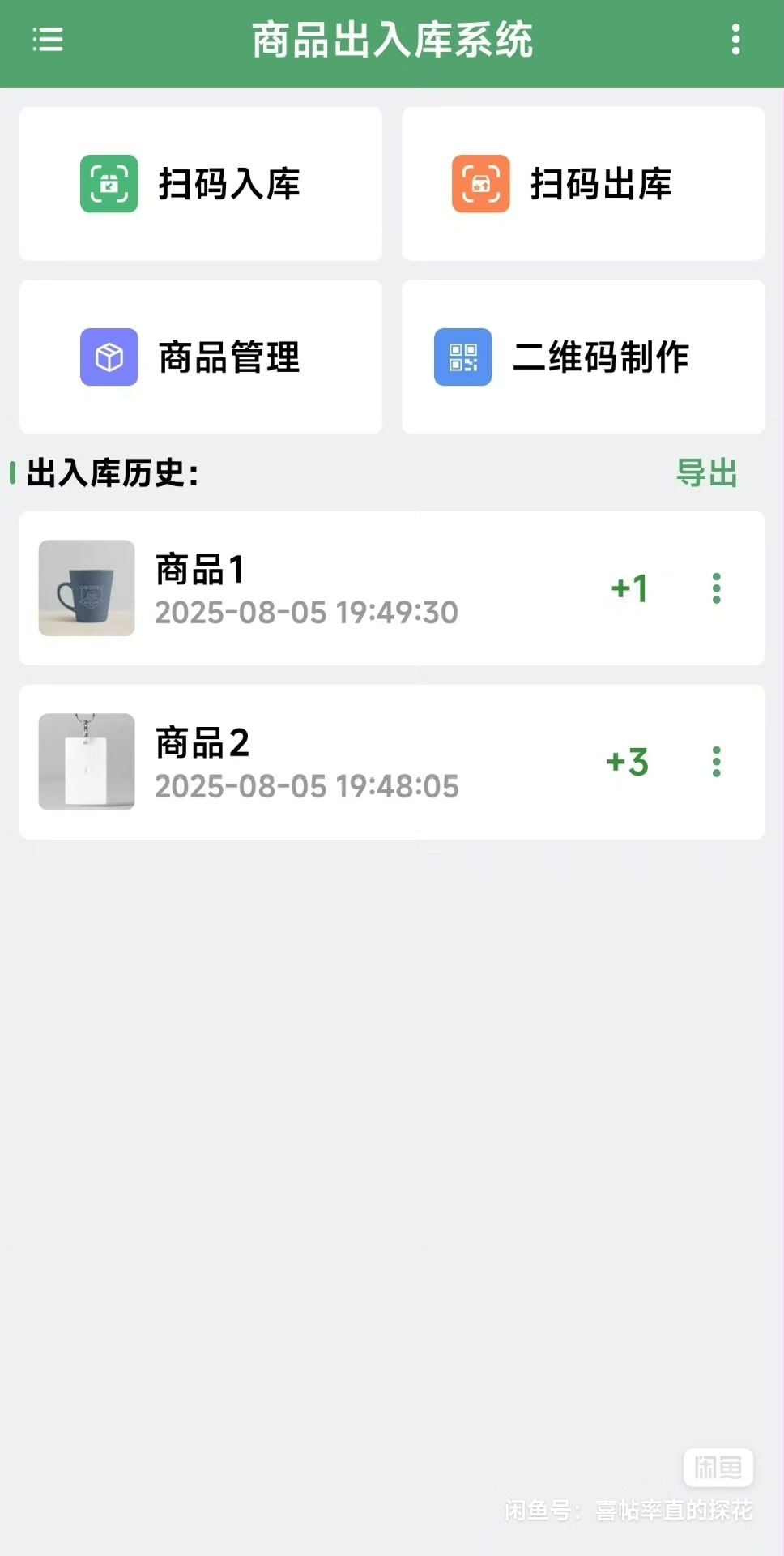Open 二维码制作 QR code maker

[583, 357]
